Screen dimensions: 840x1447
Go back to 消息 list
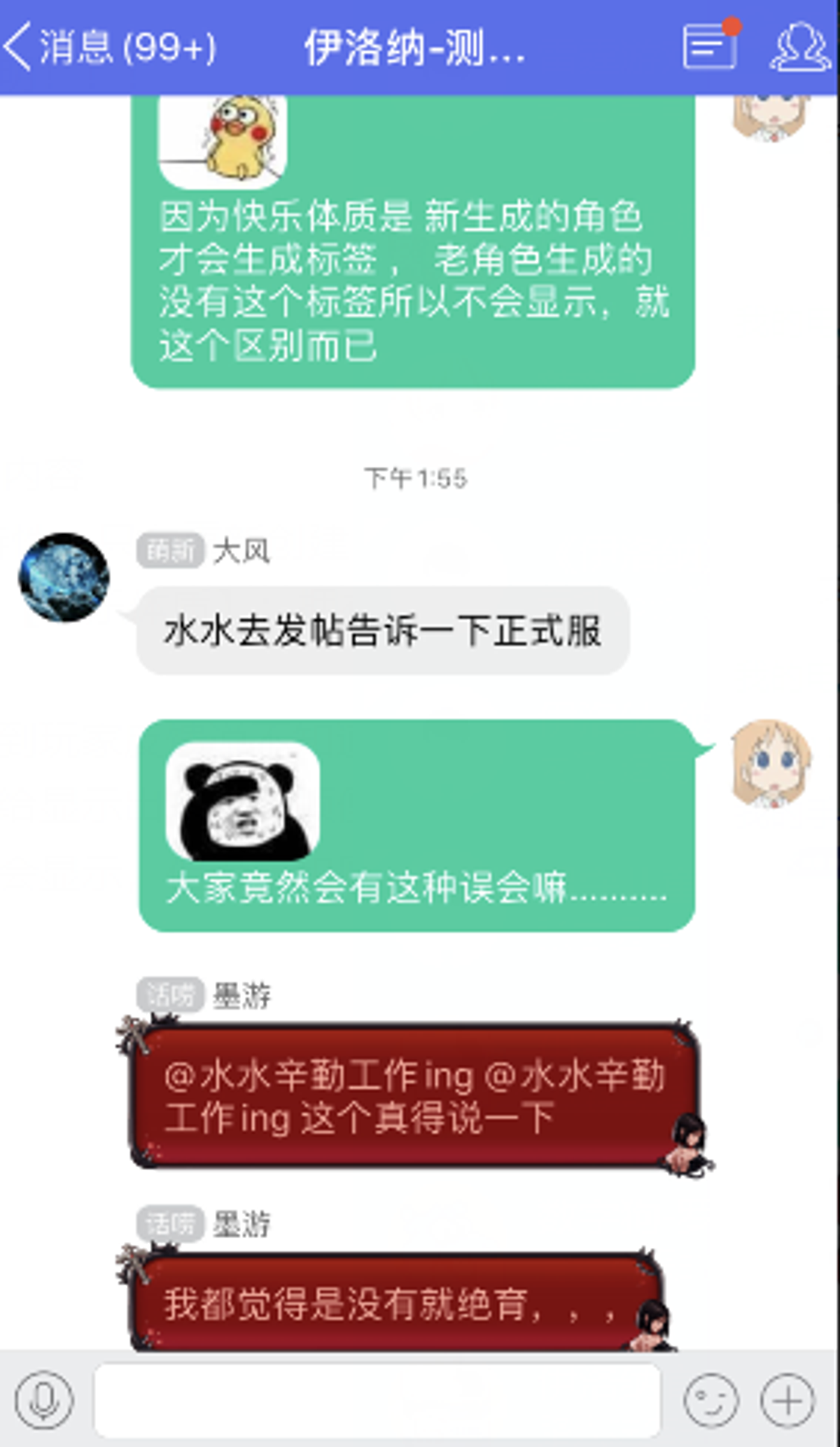[108, 48]
